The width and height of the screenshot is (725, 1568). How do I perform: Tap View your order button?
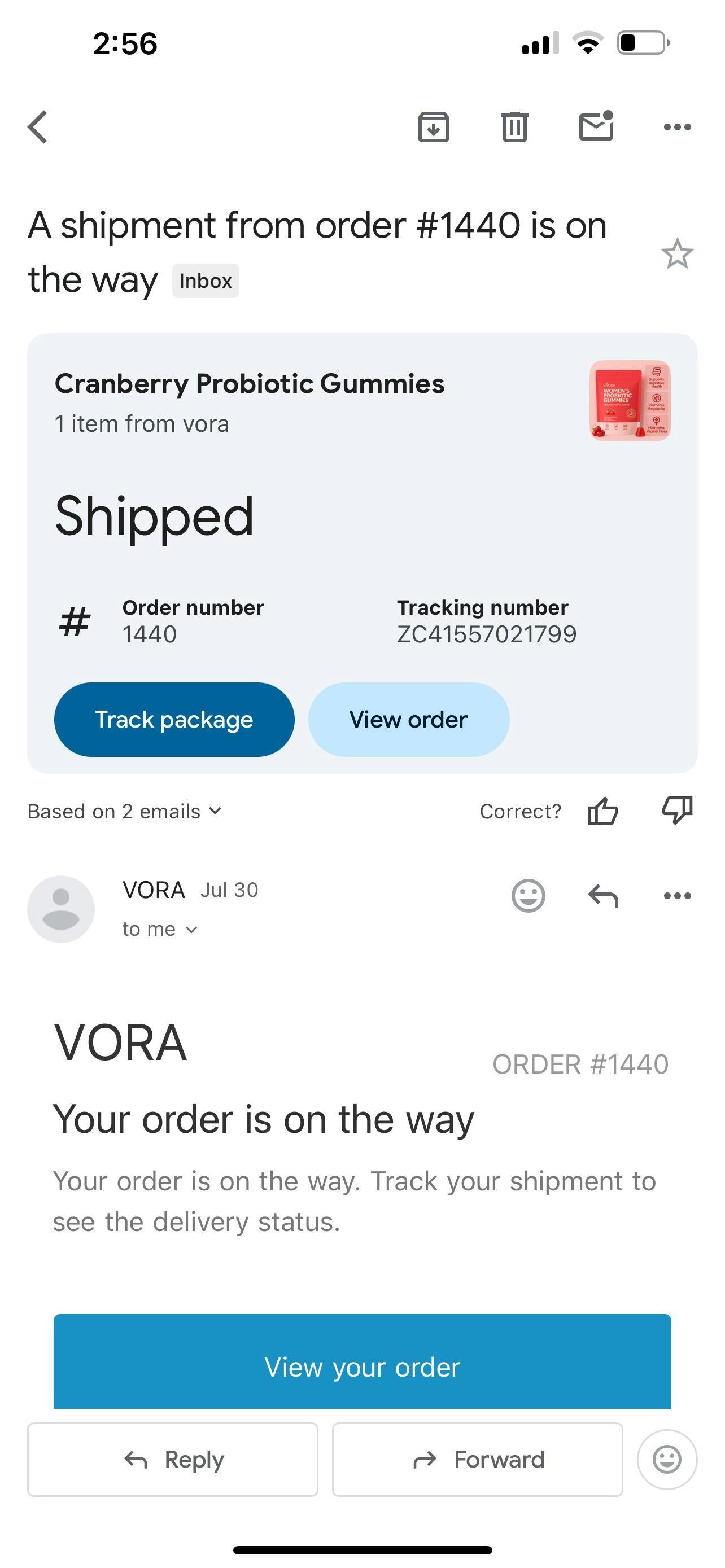coord(362,1361)
